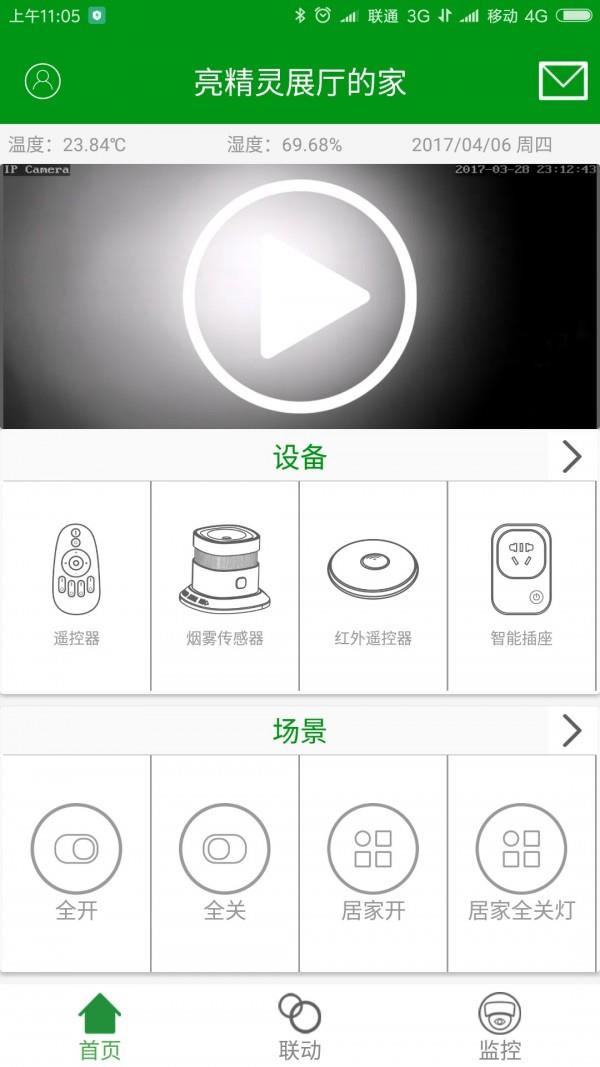Open the messages envelope icon
The width and height of the screenshot is (600, 1067).
pos(563,81)
